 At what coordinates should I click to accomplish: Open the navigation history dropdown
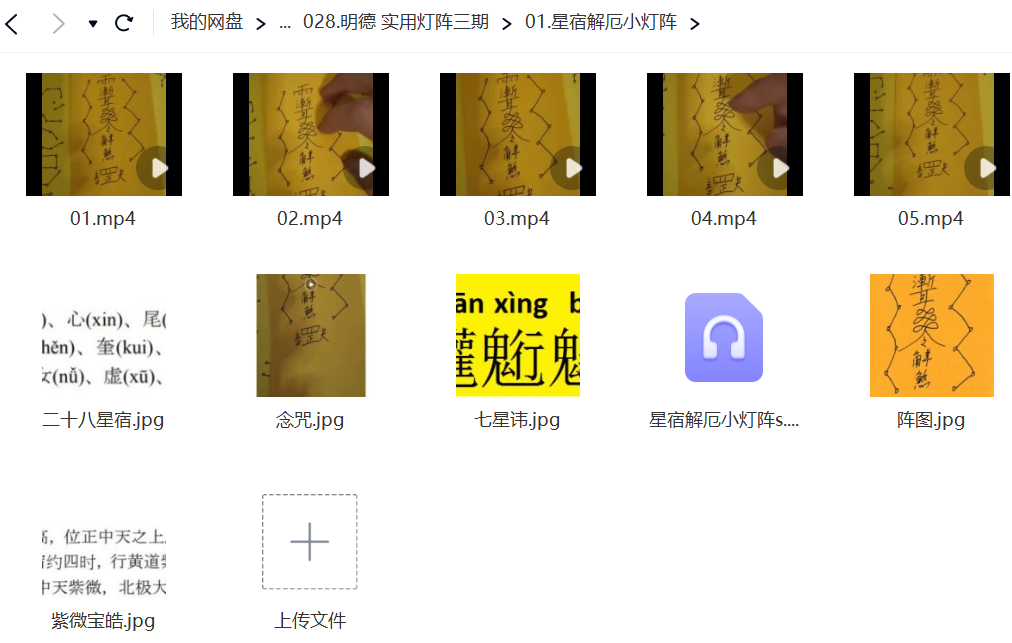93,23
